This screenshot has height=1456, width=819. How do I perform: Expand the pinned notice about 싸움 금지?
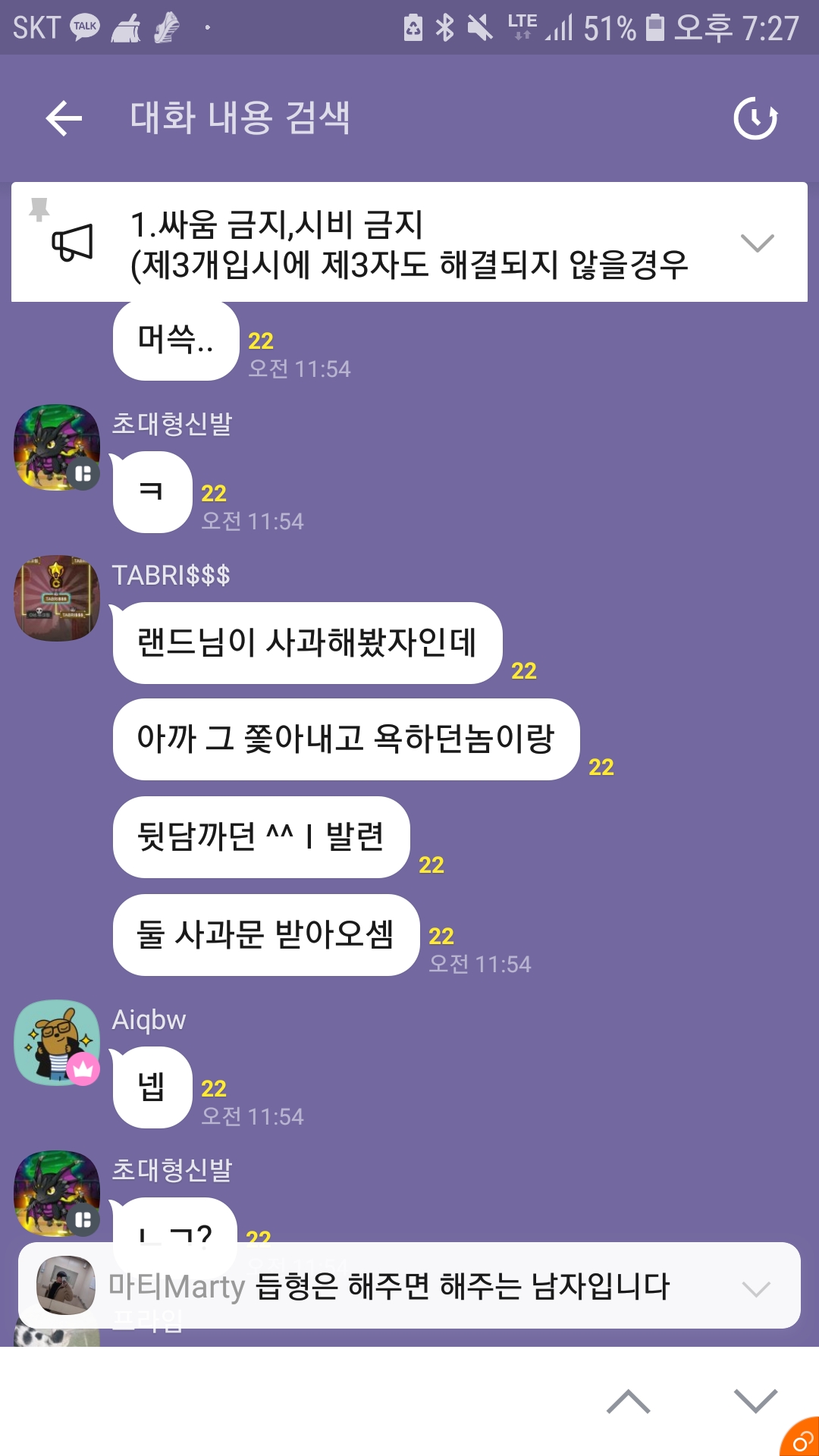pos(757,243)
